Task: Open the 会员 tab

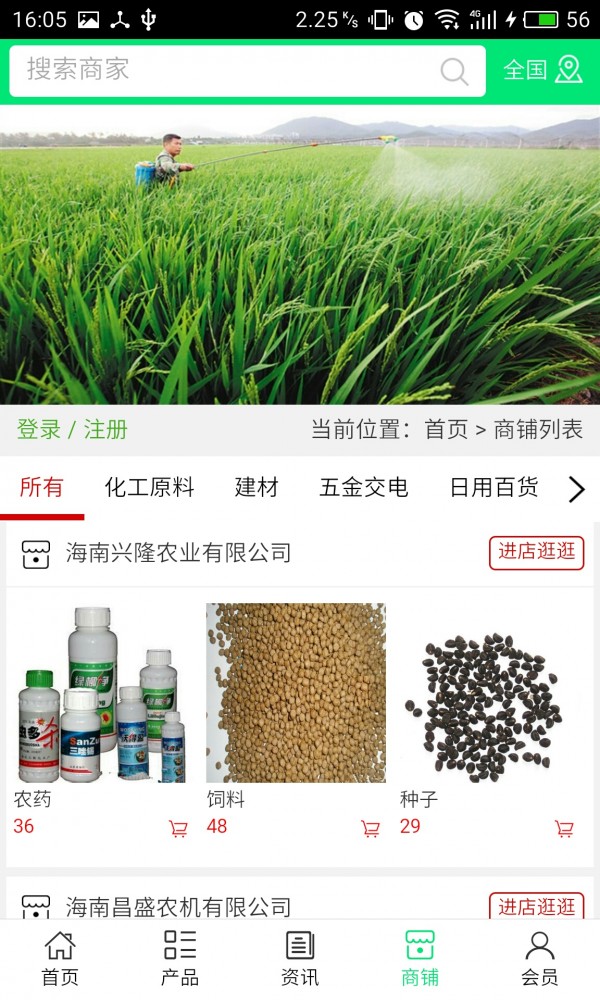Action: tap(540, 958)
